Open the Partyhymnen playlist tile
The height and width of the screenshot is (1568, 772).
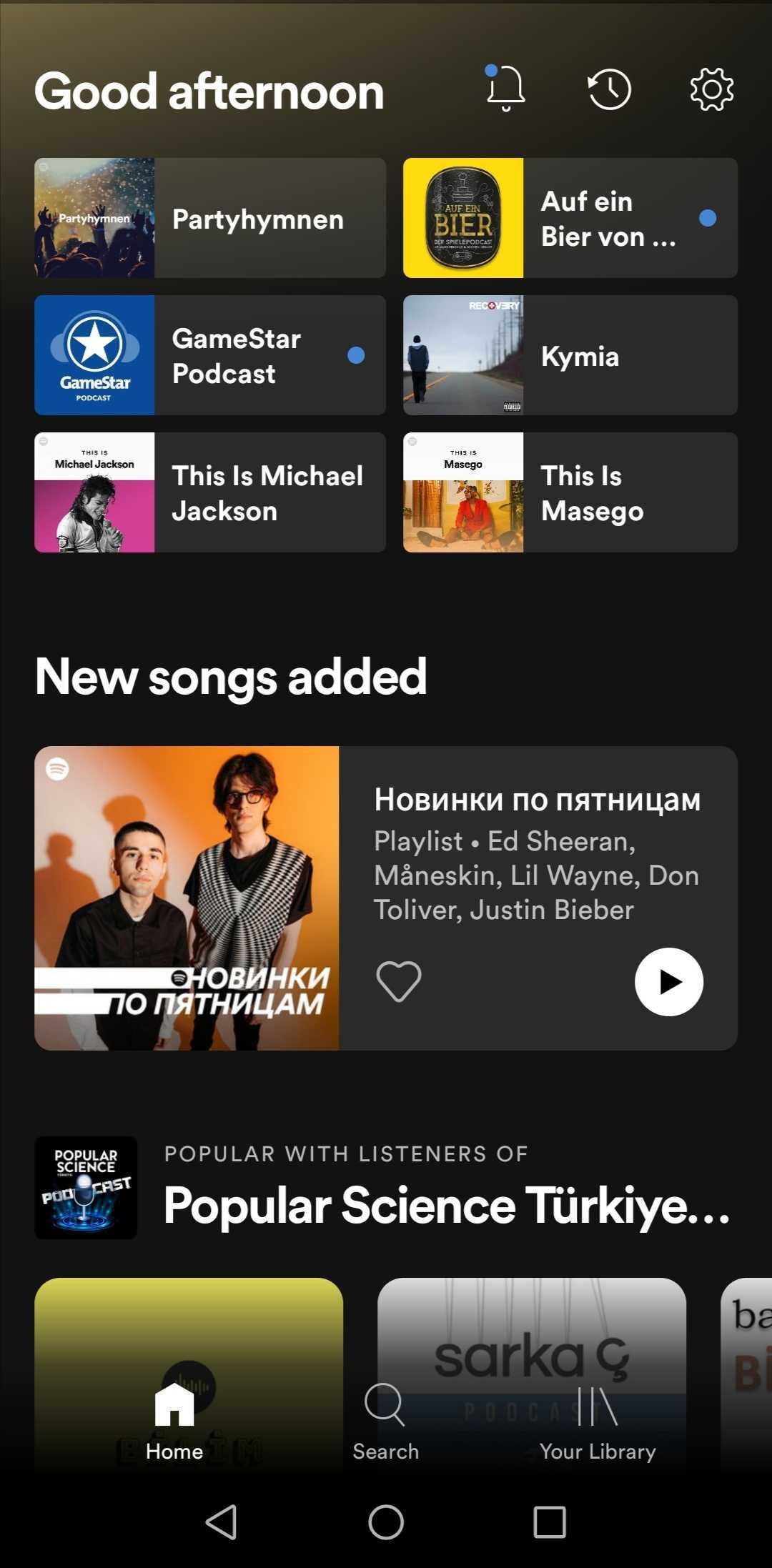click(x=210, y=218)
